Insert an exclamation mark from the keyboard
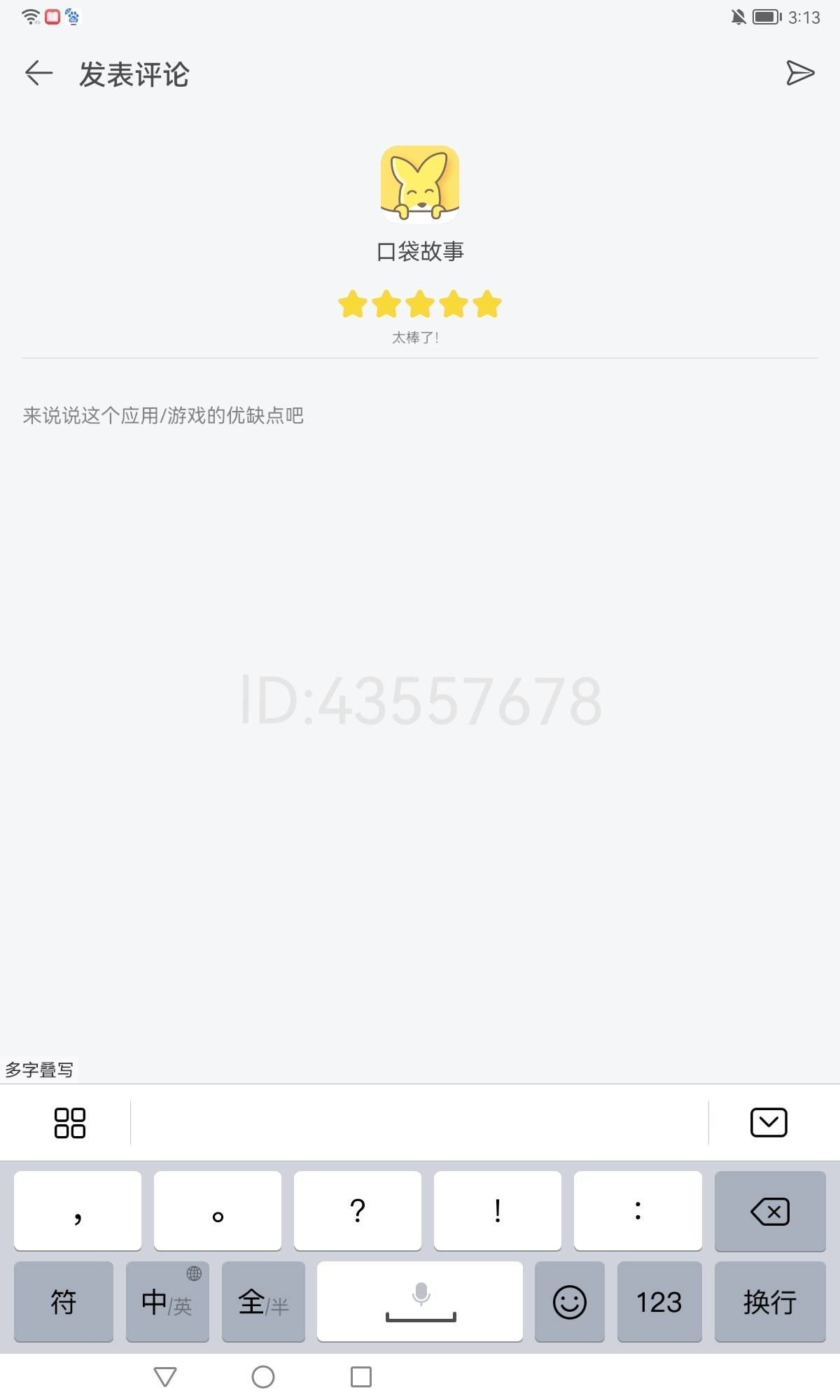The image size is (840, 1400). click(498, 1210)
